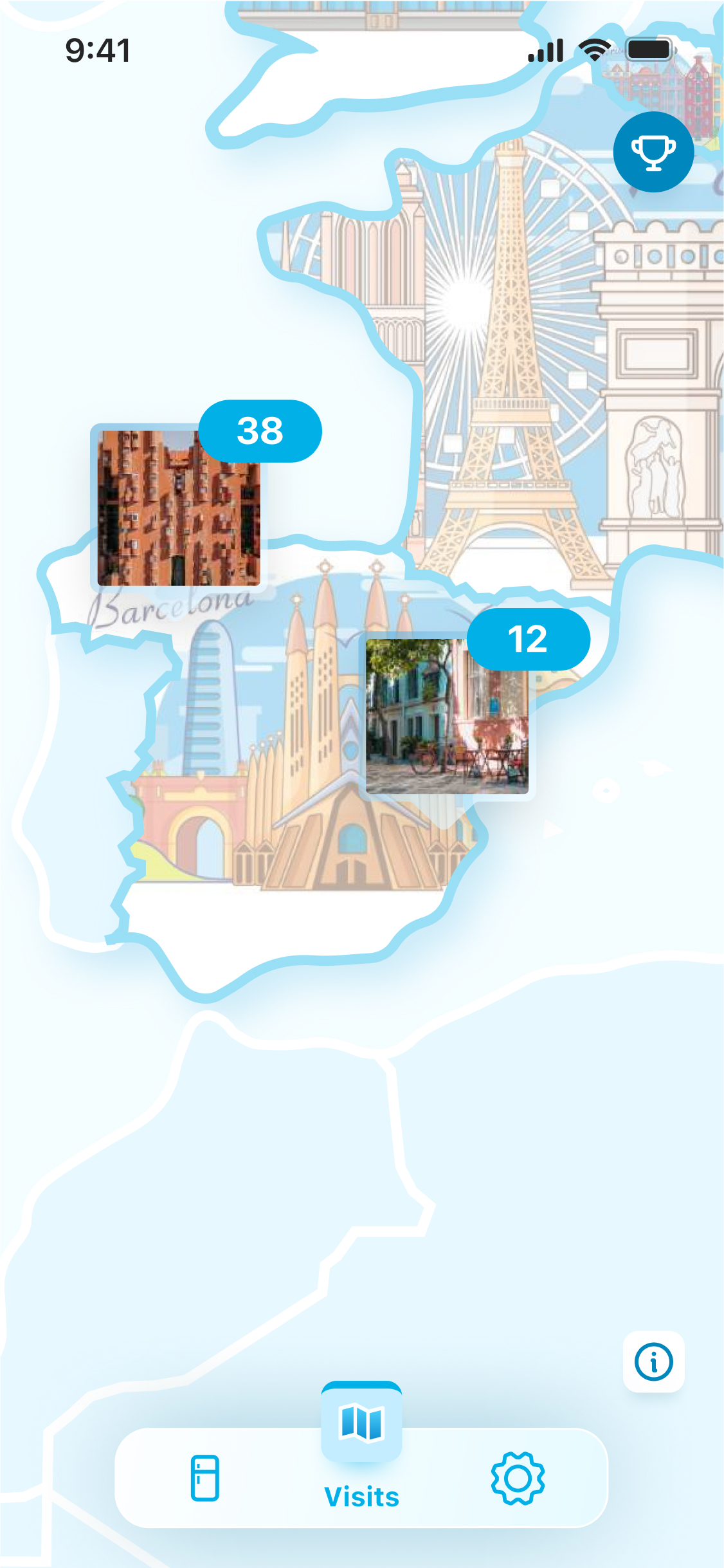This screenshot has height=1568, width=724.
Task: Open the settings gear tab
Action: [518, 1478]
